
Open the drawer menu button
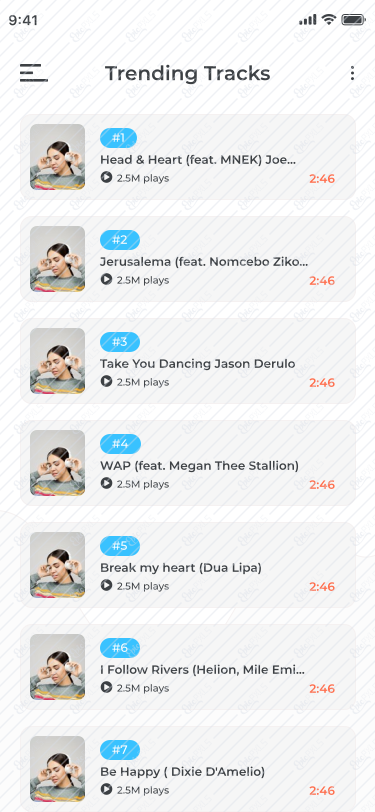(x=34, y=73)
